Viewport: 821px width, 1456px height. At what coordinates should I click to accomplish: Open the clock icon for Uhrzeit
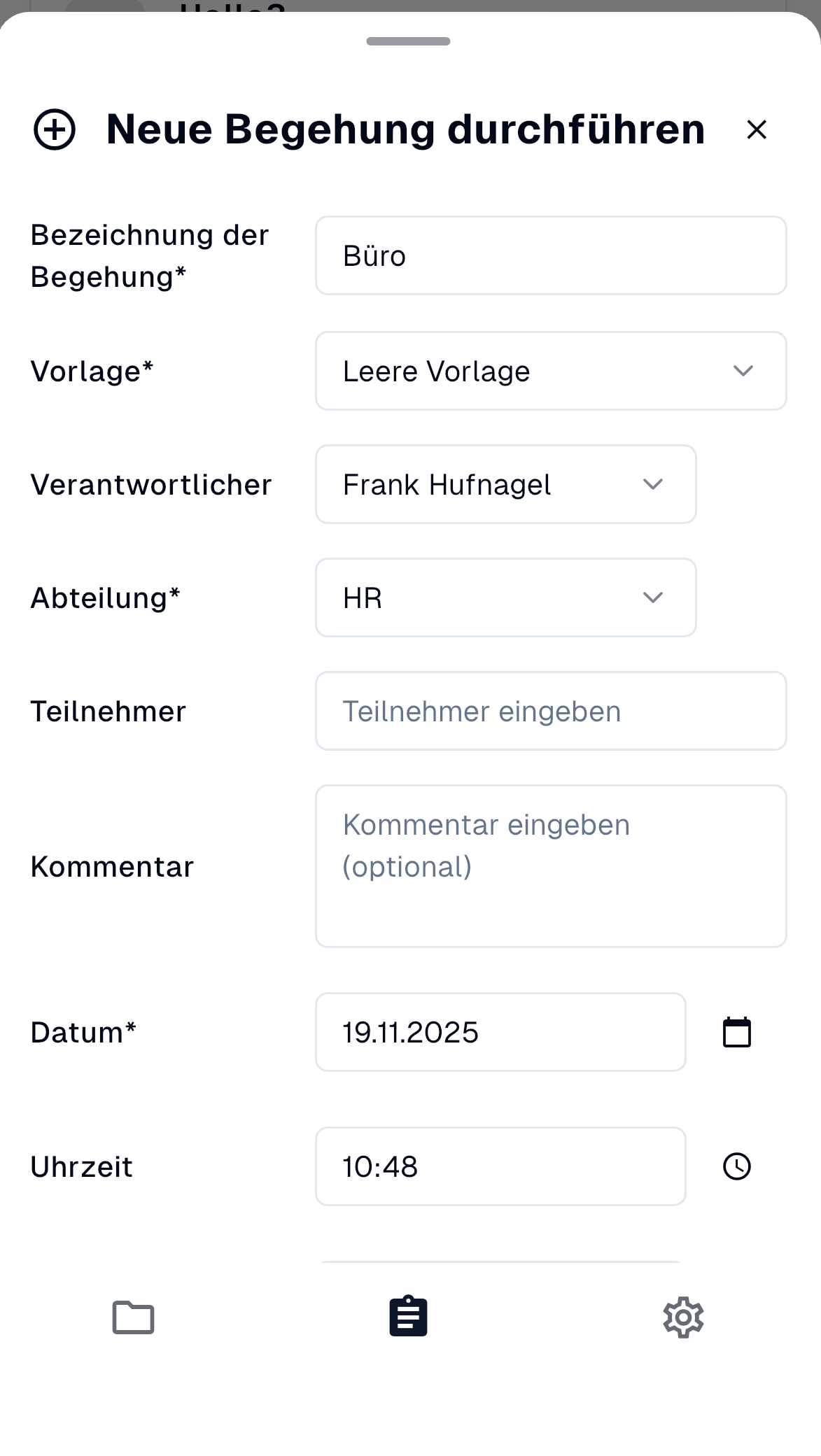(x=736, y=1166)
